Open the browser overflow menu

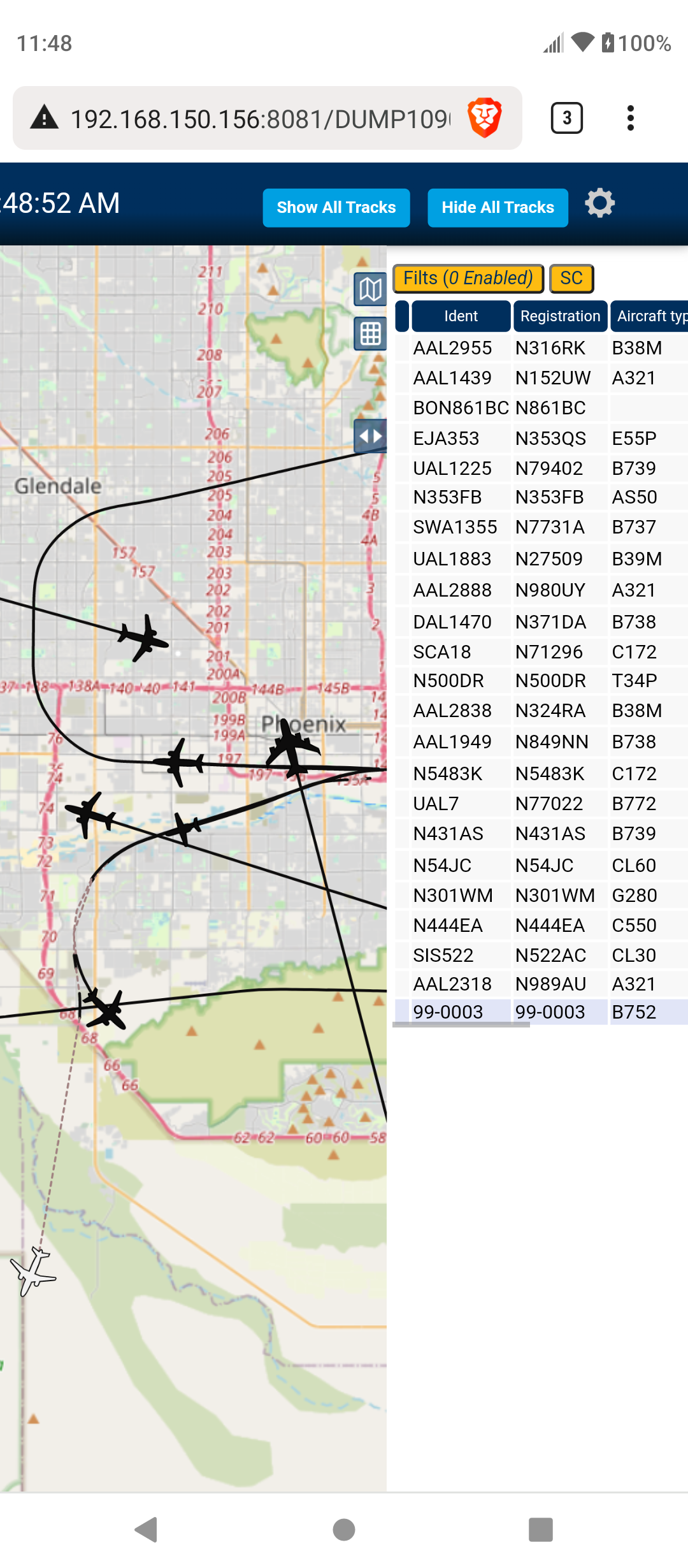[630, 118]
